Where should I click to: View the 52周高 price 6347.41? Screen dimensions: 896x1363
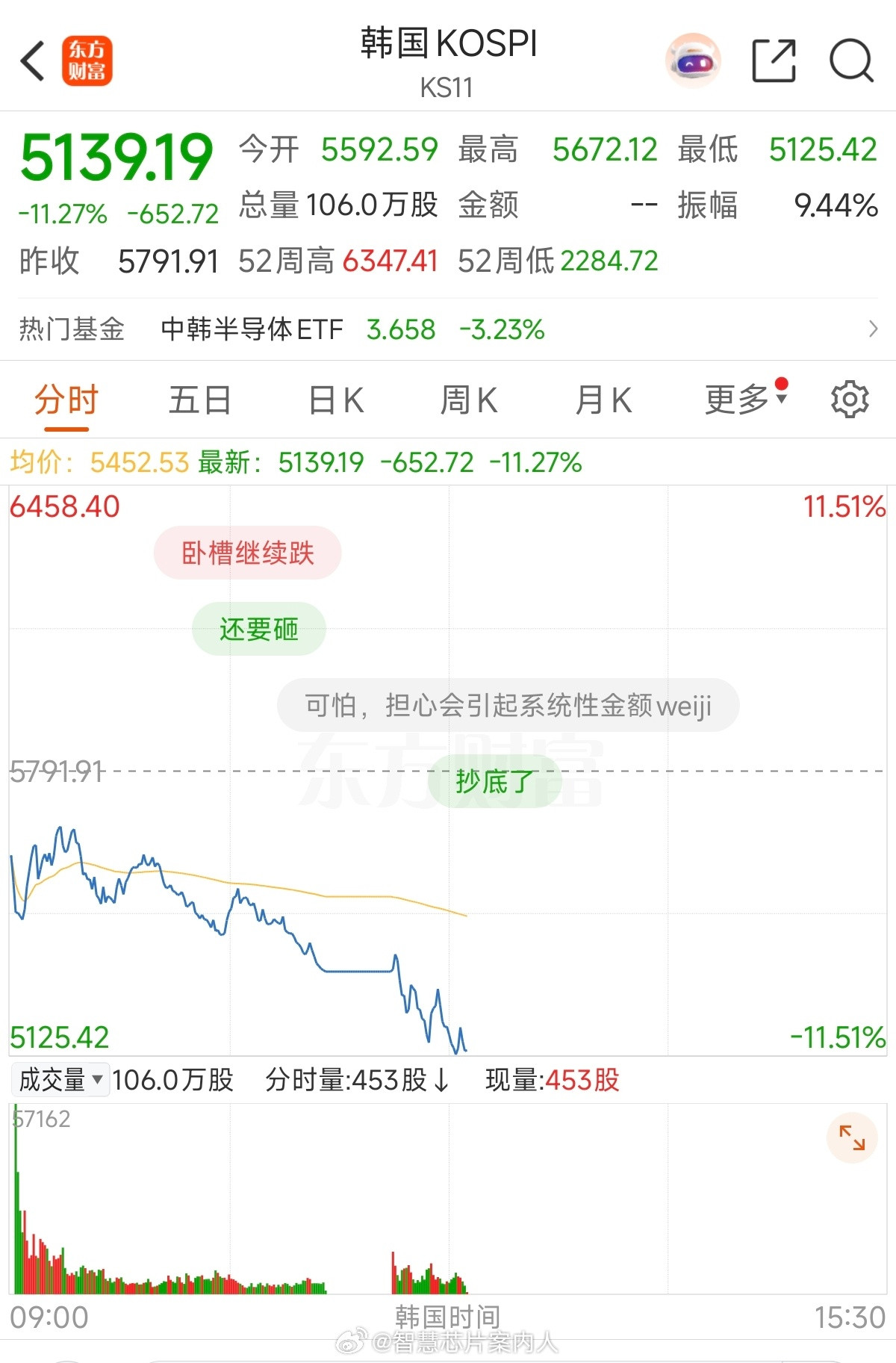(x=389, y=261)
